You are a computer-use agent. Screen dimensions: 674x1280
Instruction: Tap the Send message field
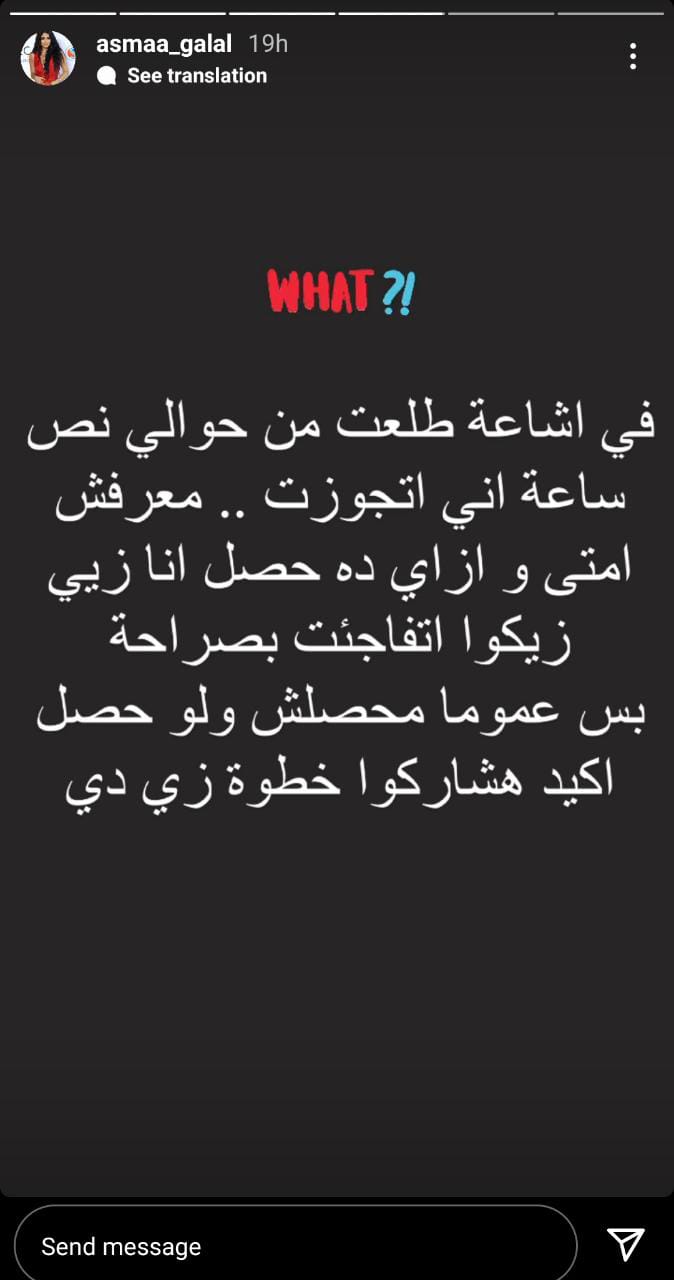pyautogui.click(x=295, y=1246)
